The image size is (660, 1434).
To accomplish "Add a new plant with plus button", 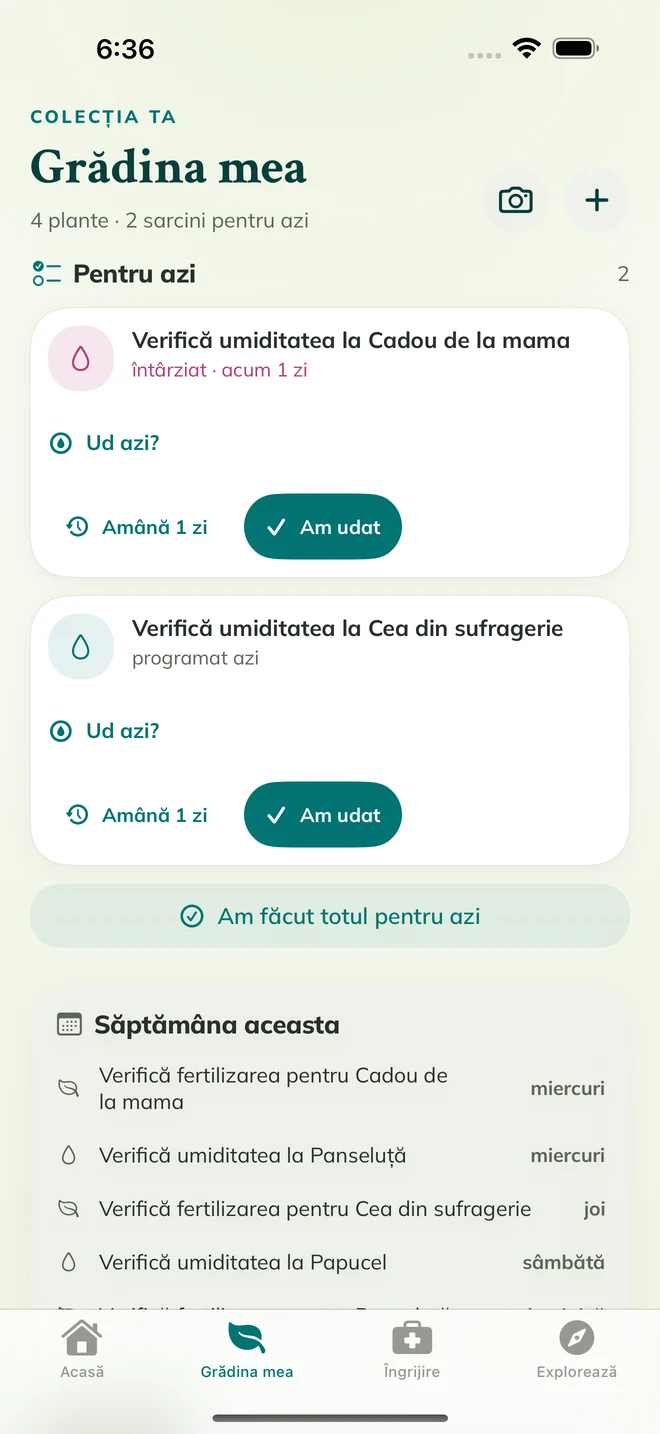I will pyautogui.click(x=596, y=200).
